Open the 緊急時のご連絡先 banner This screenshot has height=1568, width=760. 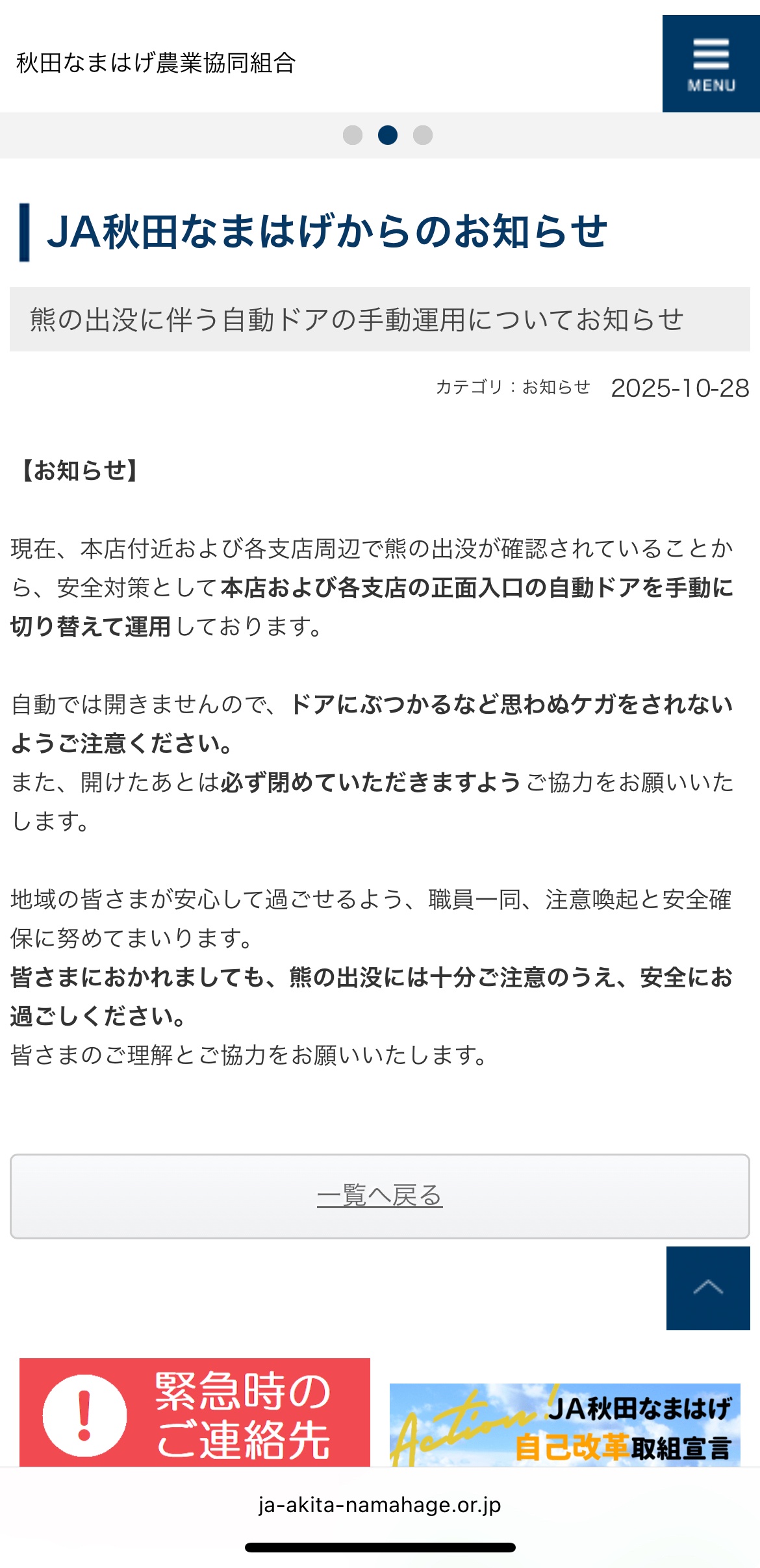tap(195, 1413)
